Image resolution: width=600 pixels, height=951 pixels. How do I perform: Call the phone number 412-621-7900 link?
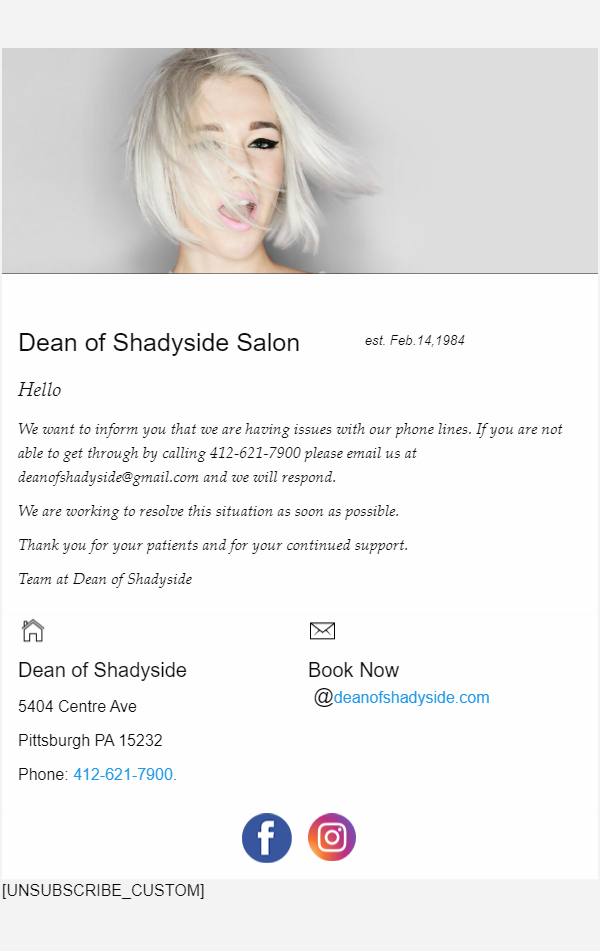coord(123,774)
